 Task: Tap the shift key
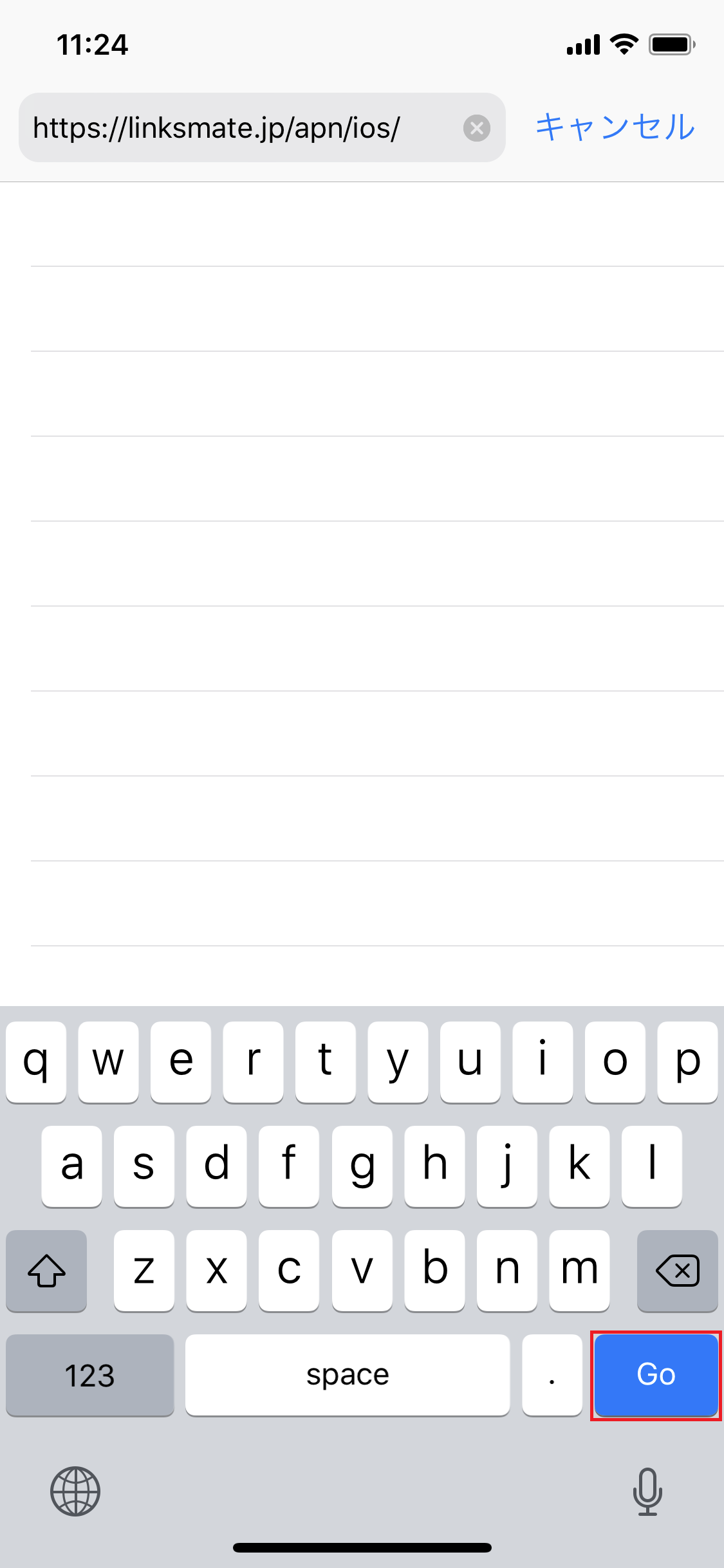[x=46, y=1271]
